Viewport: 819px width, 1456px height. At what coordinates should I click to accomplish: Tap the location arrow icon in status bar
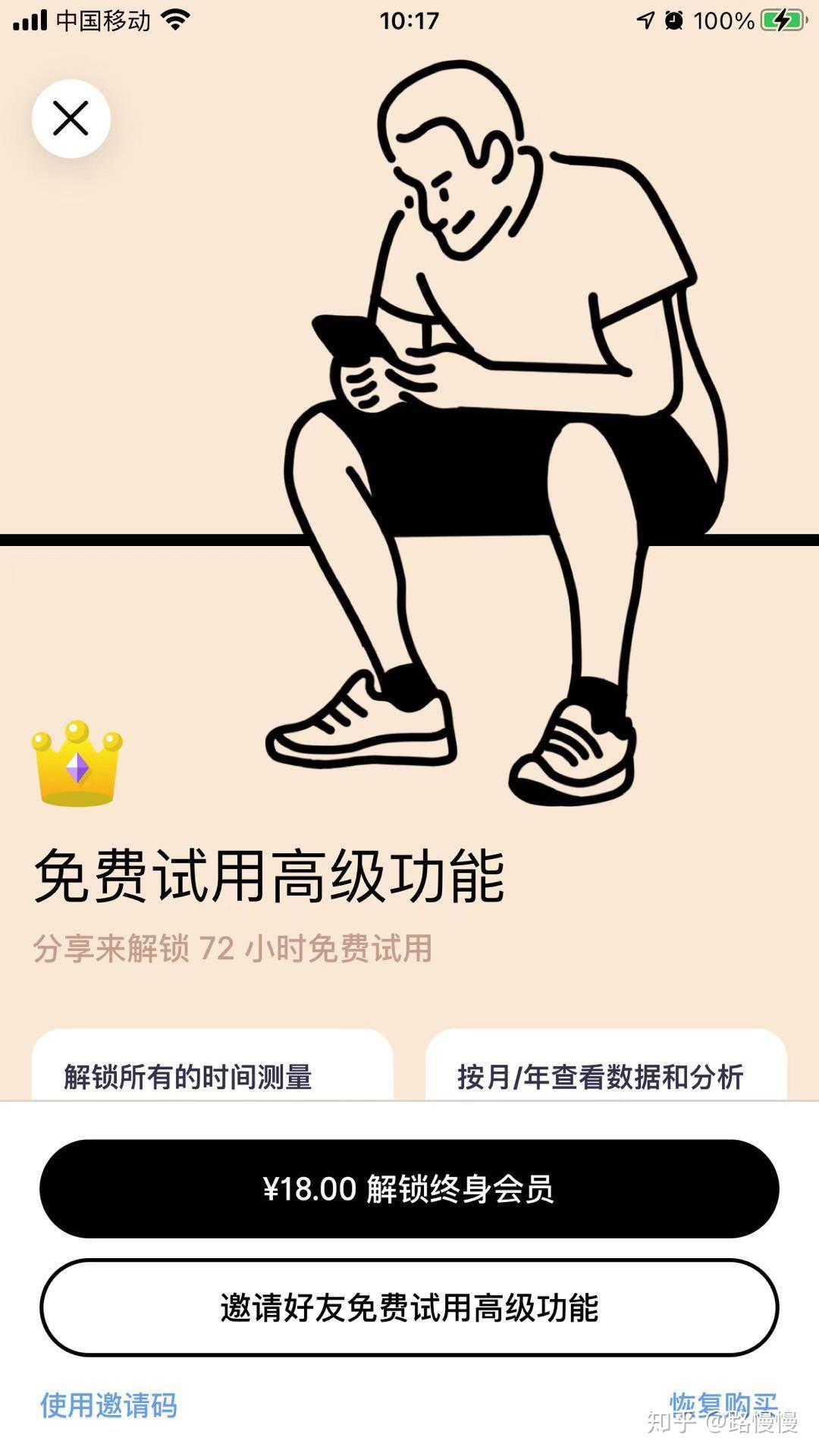point(644,20)
